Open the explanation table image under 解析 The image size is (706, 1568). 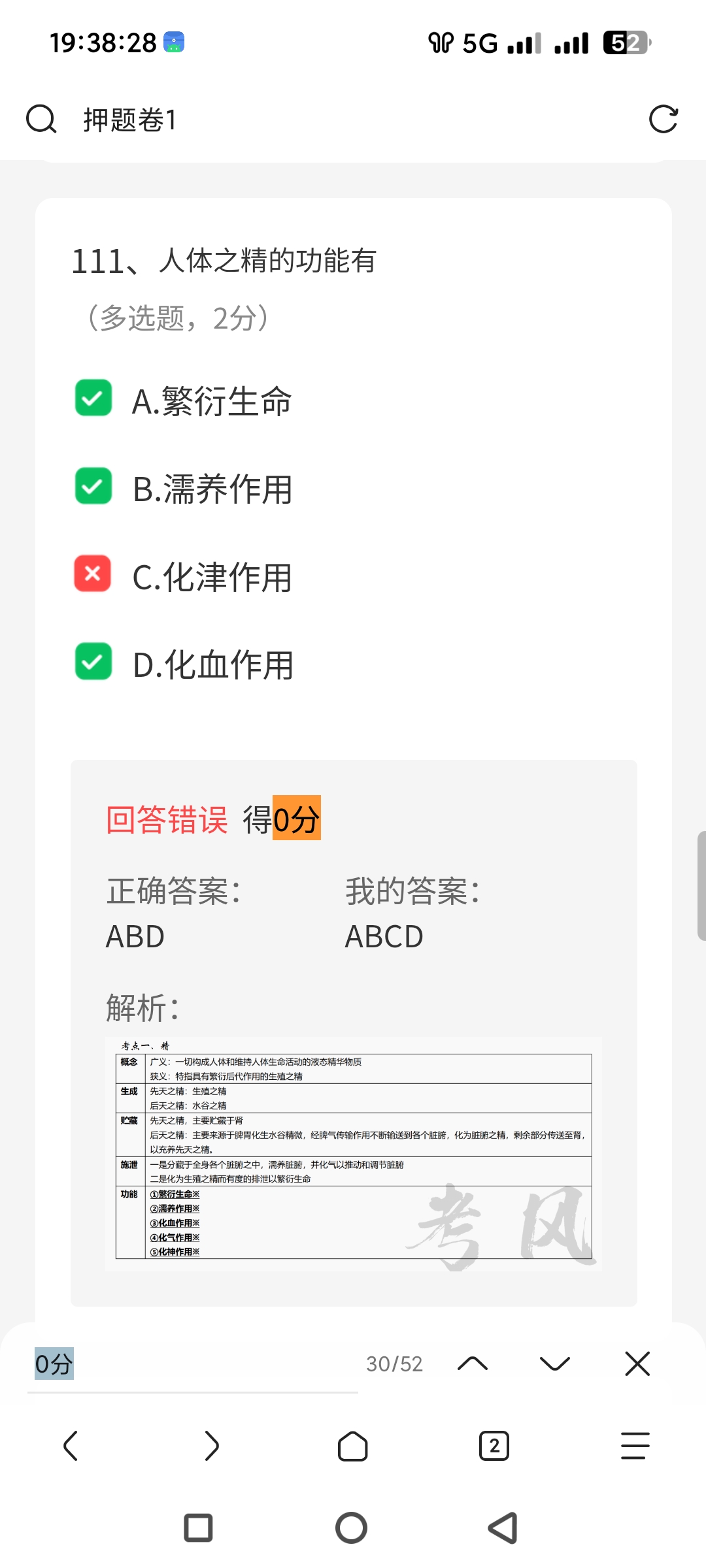(354, 1153)
